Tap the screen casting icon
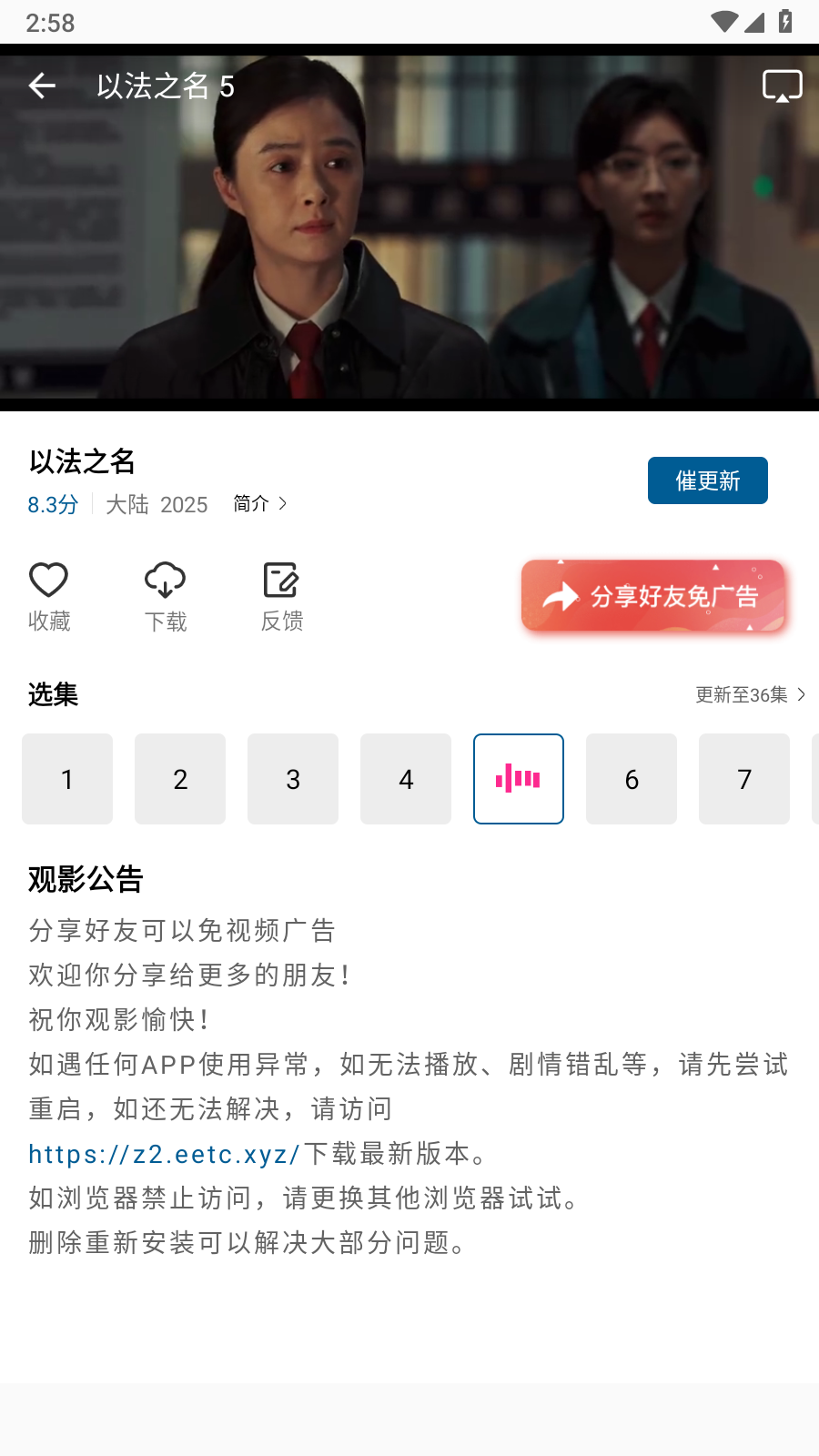This screenshot has width=819, height=1456. coord(783,85)
